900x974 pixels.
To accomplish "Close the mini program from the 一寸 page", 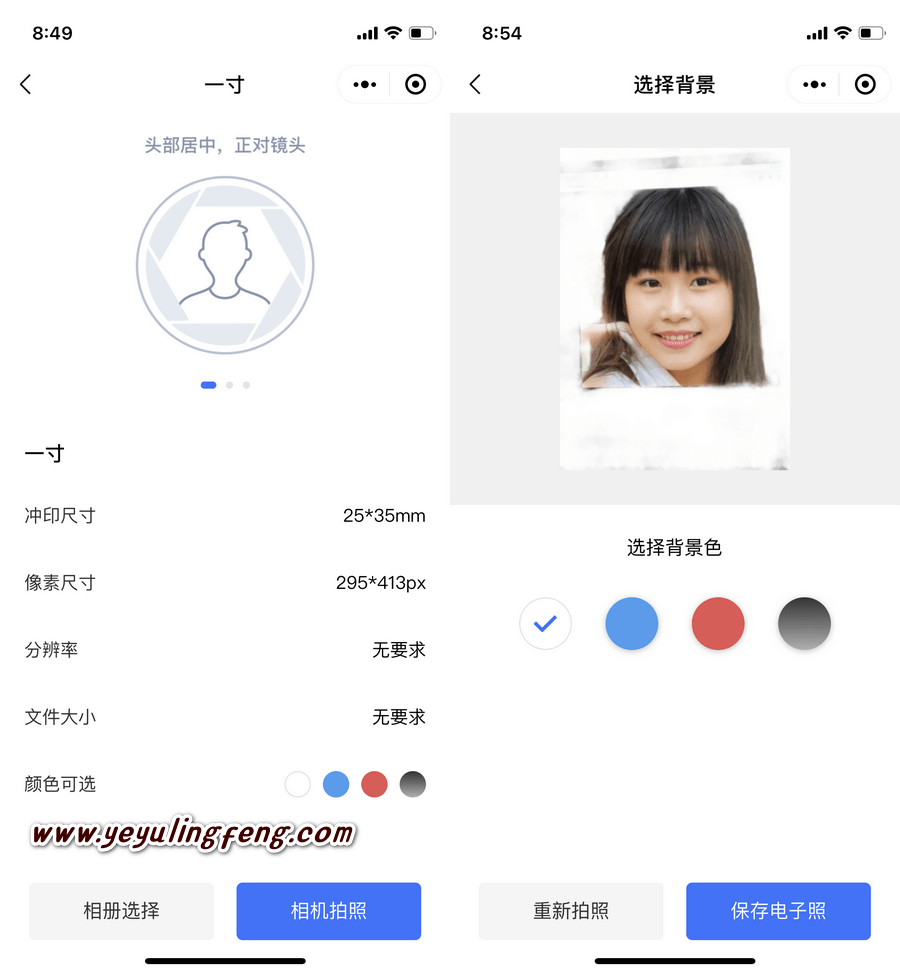I will [x=416, y=85].
